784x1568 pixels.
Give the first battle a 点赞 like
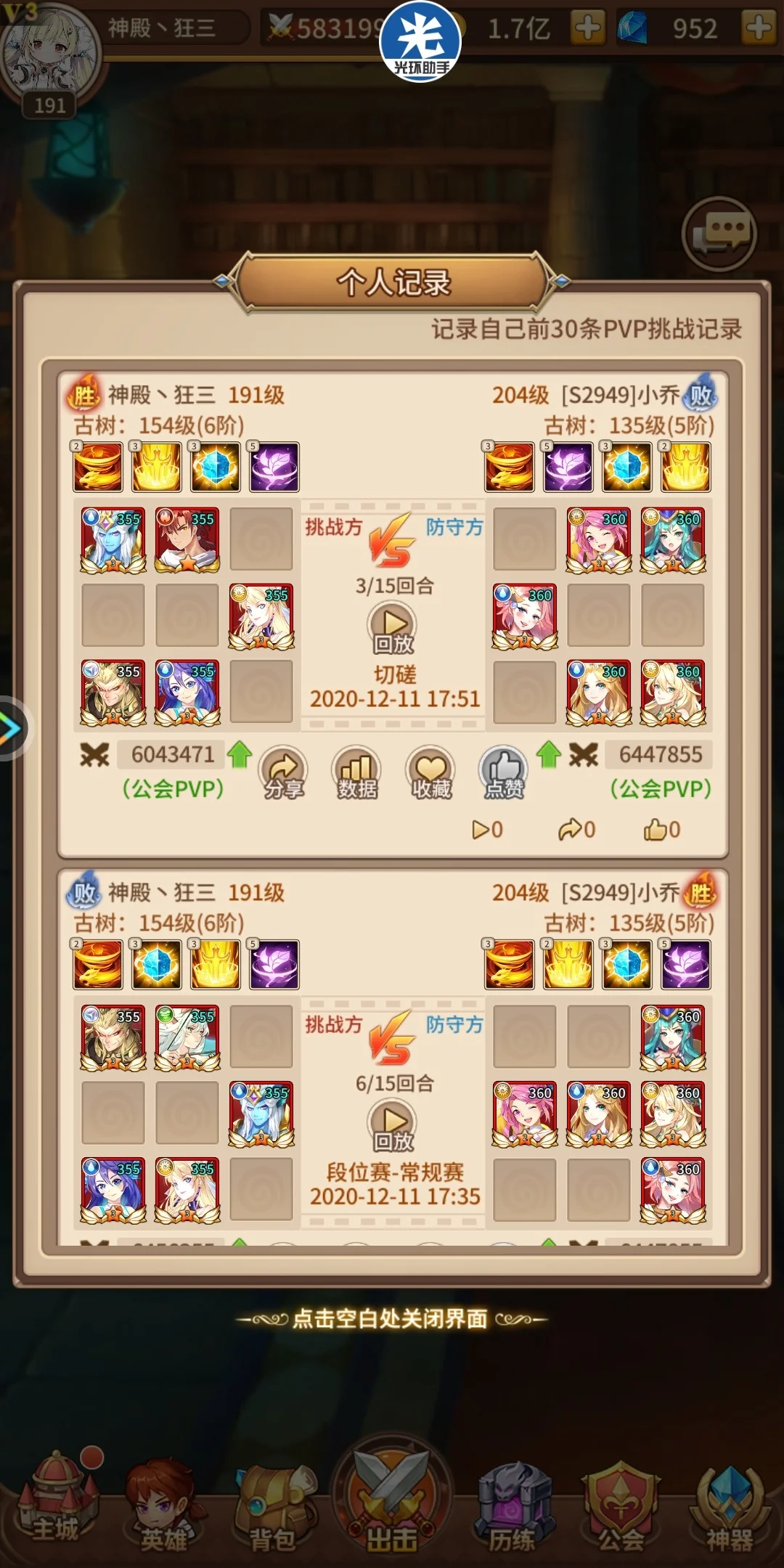(x=505, y=773)
